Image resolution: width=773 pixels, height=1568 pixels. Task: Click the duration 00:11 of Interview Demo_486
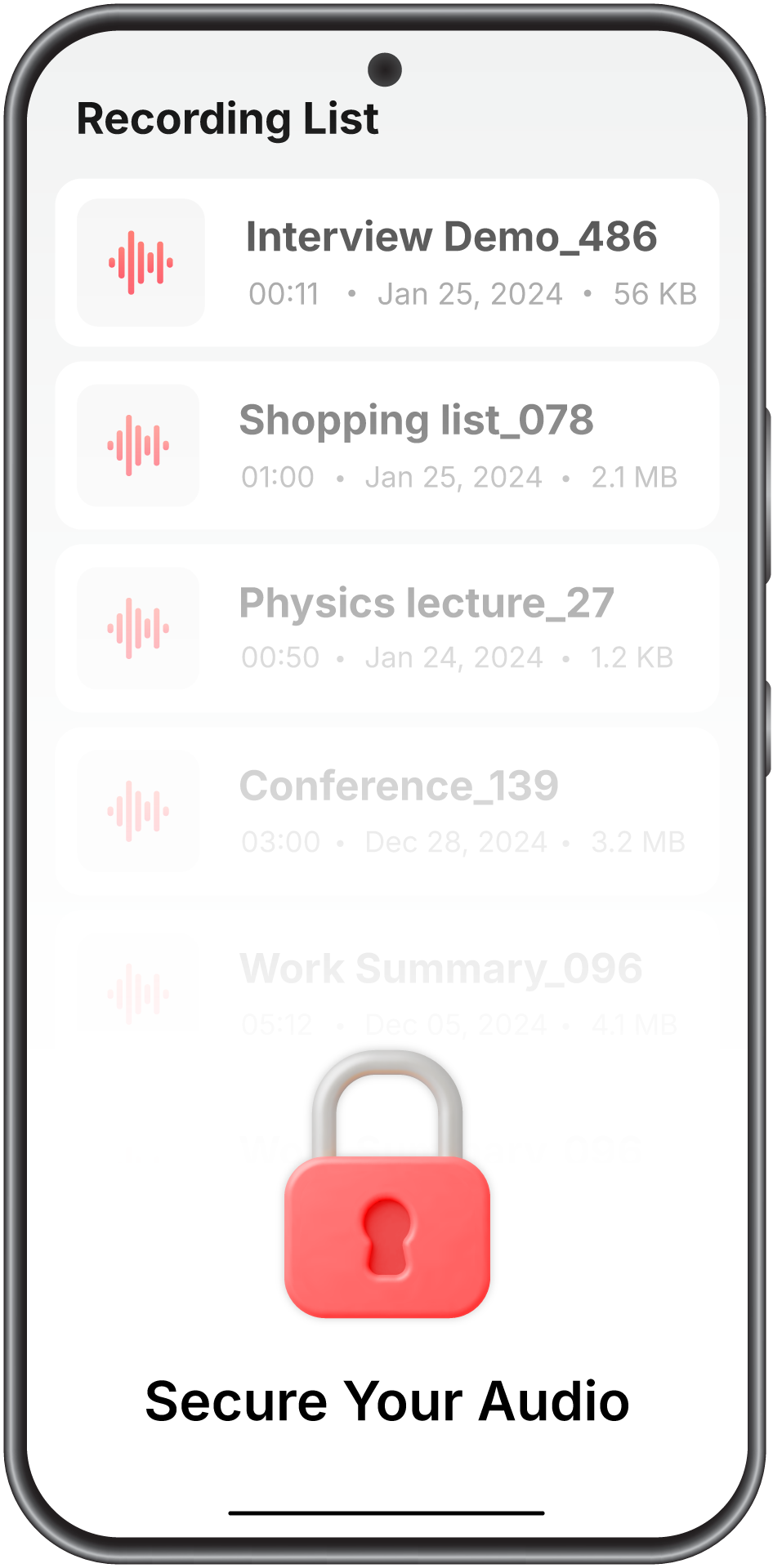pyautogui.click(x=284, y=292)
